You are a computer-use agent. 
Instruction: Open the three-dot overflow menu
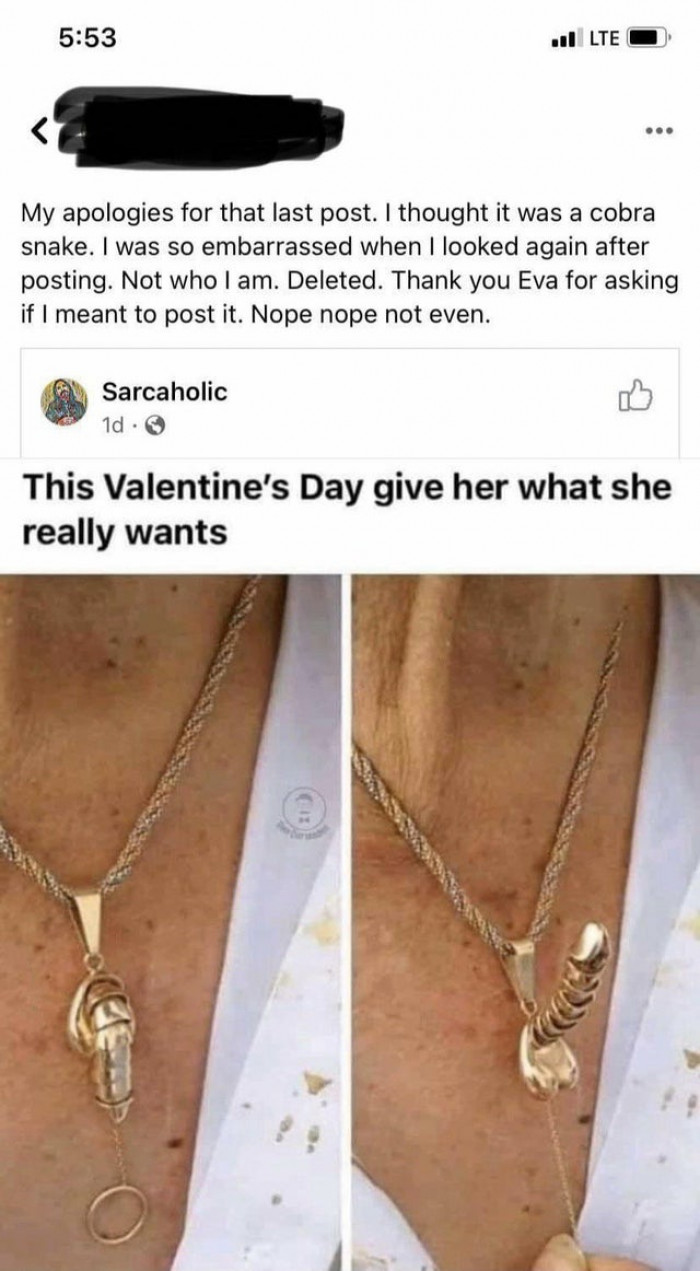(x=656, y=131)
